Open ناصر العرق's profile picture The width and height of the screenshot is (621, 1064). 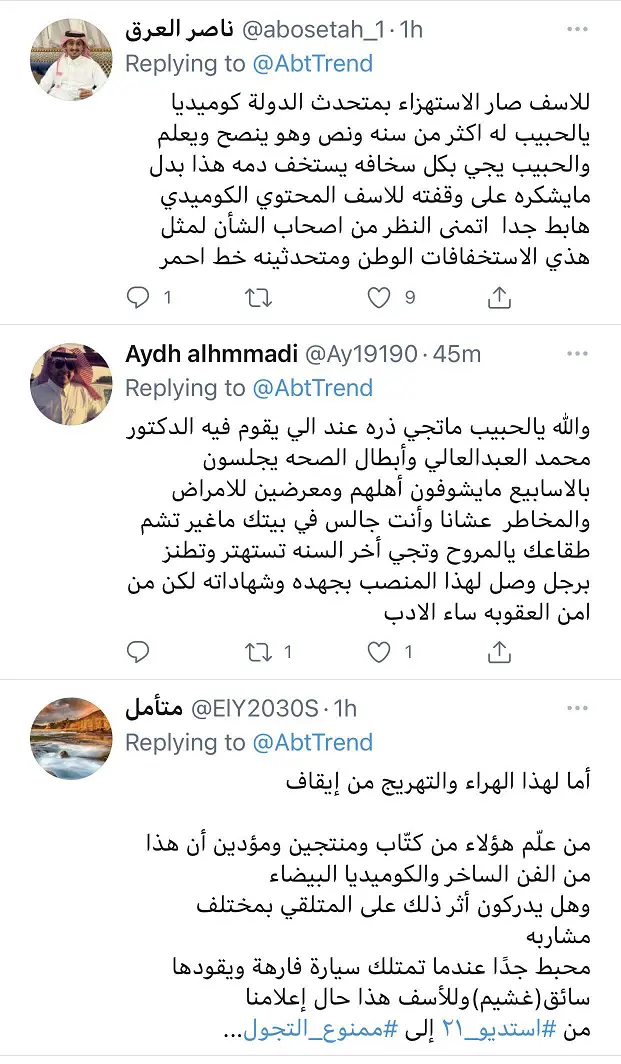(71, 59)
